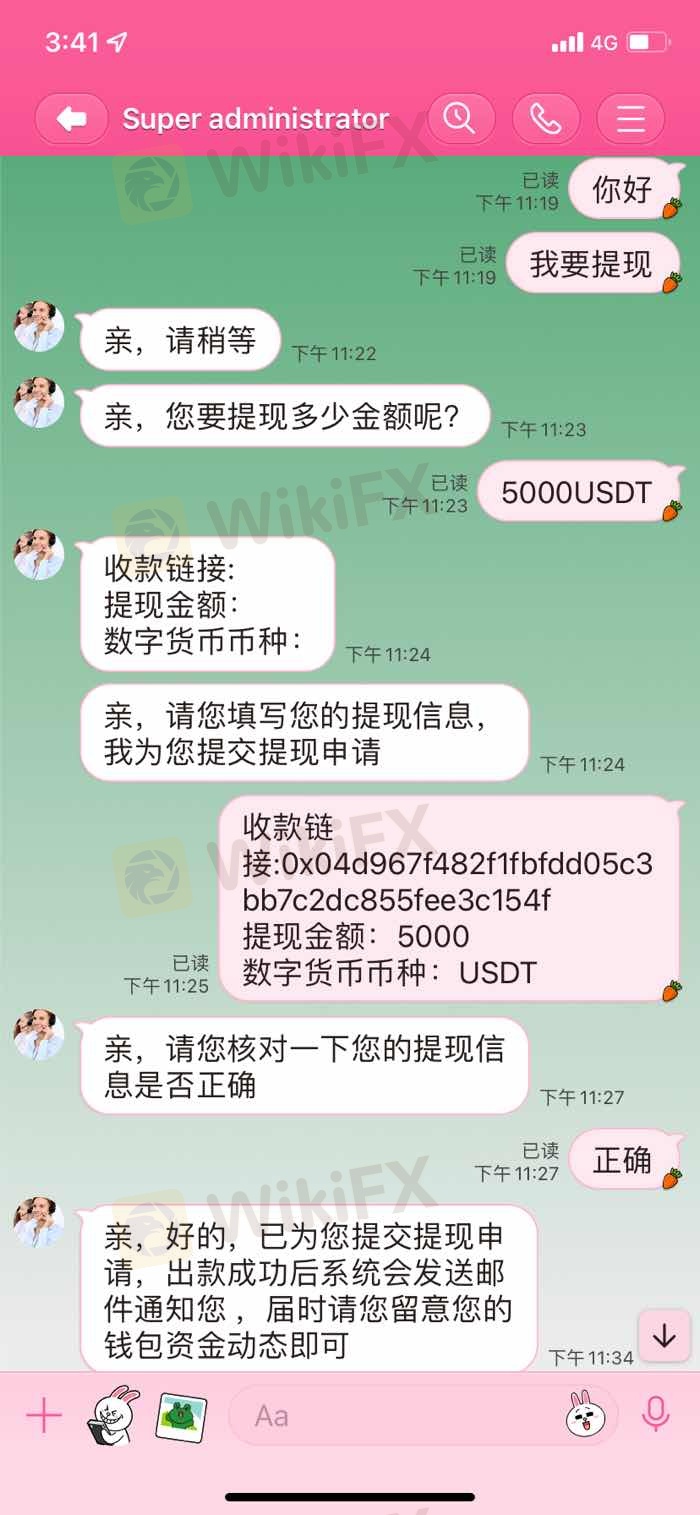Viewport: 700px width, 1515px height.
Task: Open the agent's avatar beside 请稍等
Action: point(39,326)
